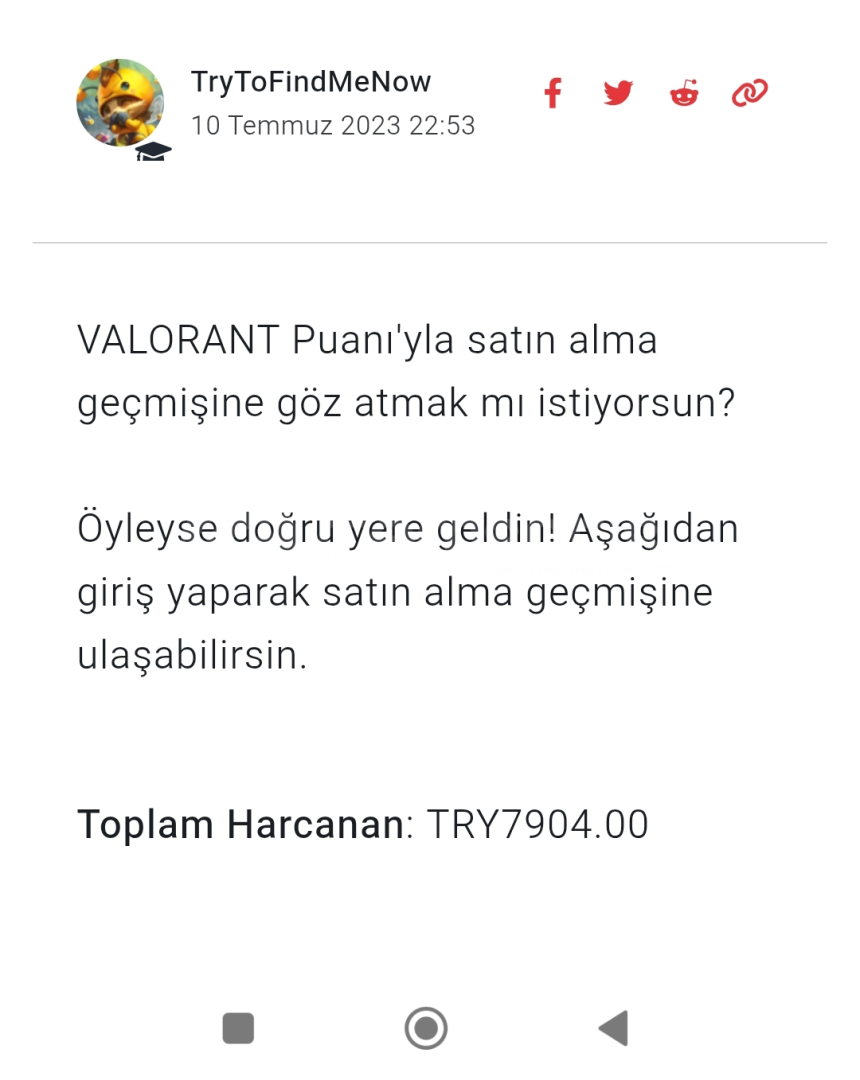860x1080 pixels.
Task: Share this post on Twitter
Action: (618, 94)
